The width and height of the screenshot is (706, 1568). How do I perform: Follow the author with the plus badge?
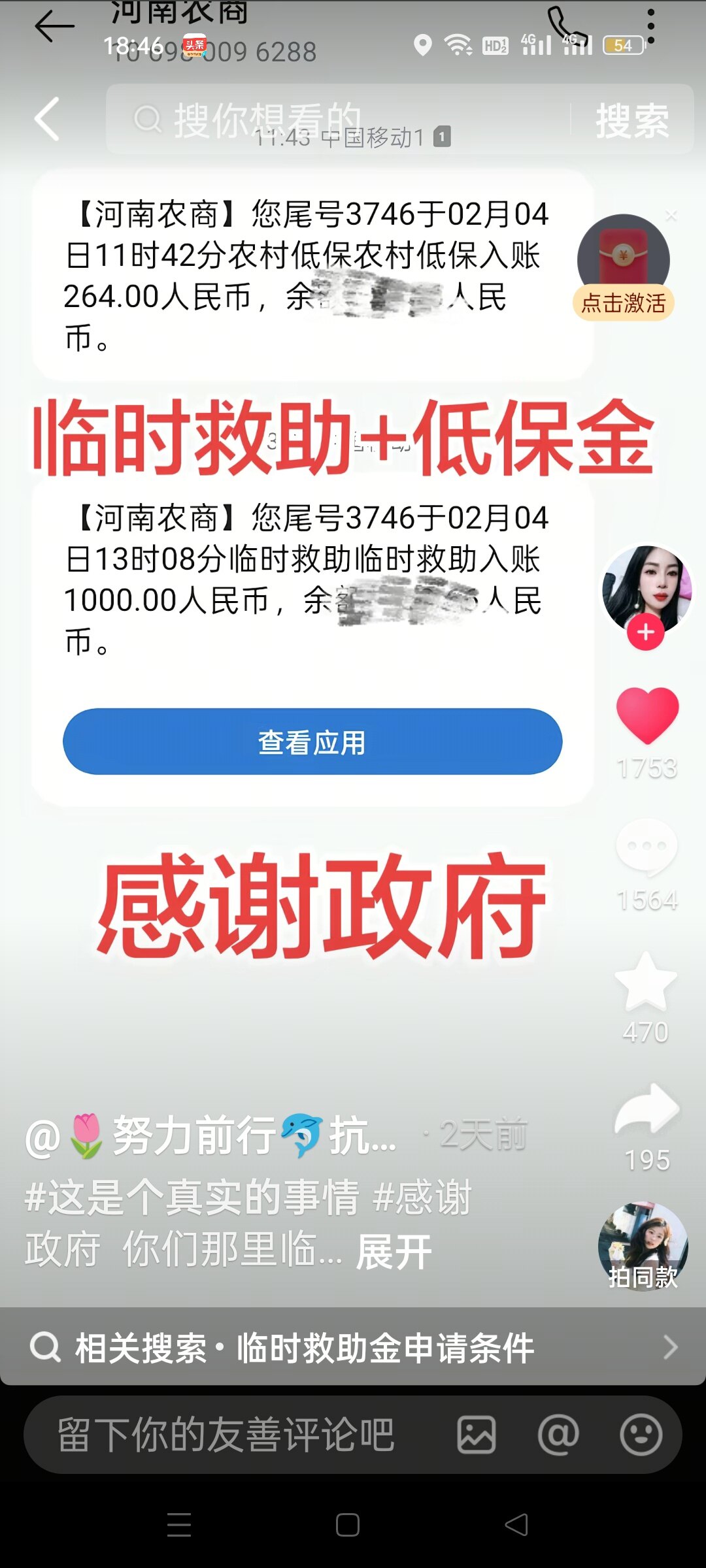(x=646, y=632)
